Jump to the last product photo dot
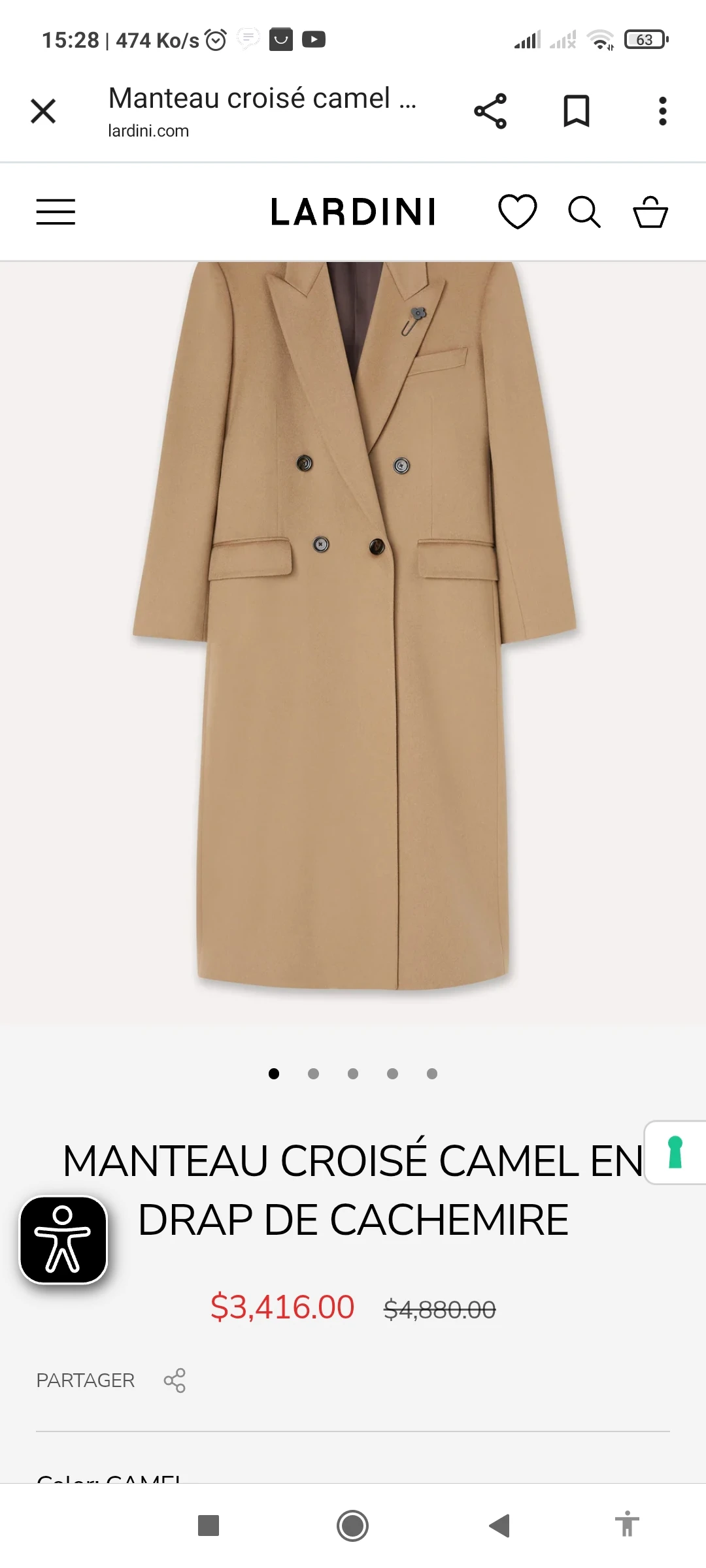 tap(432, 1073)
